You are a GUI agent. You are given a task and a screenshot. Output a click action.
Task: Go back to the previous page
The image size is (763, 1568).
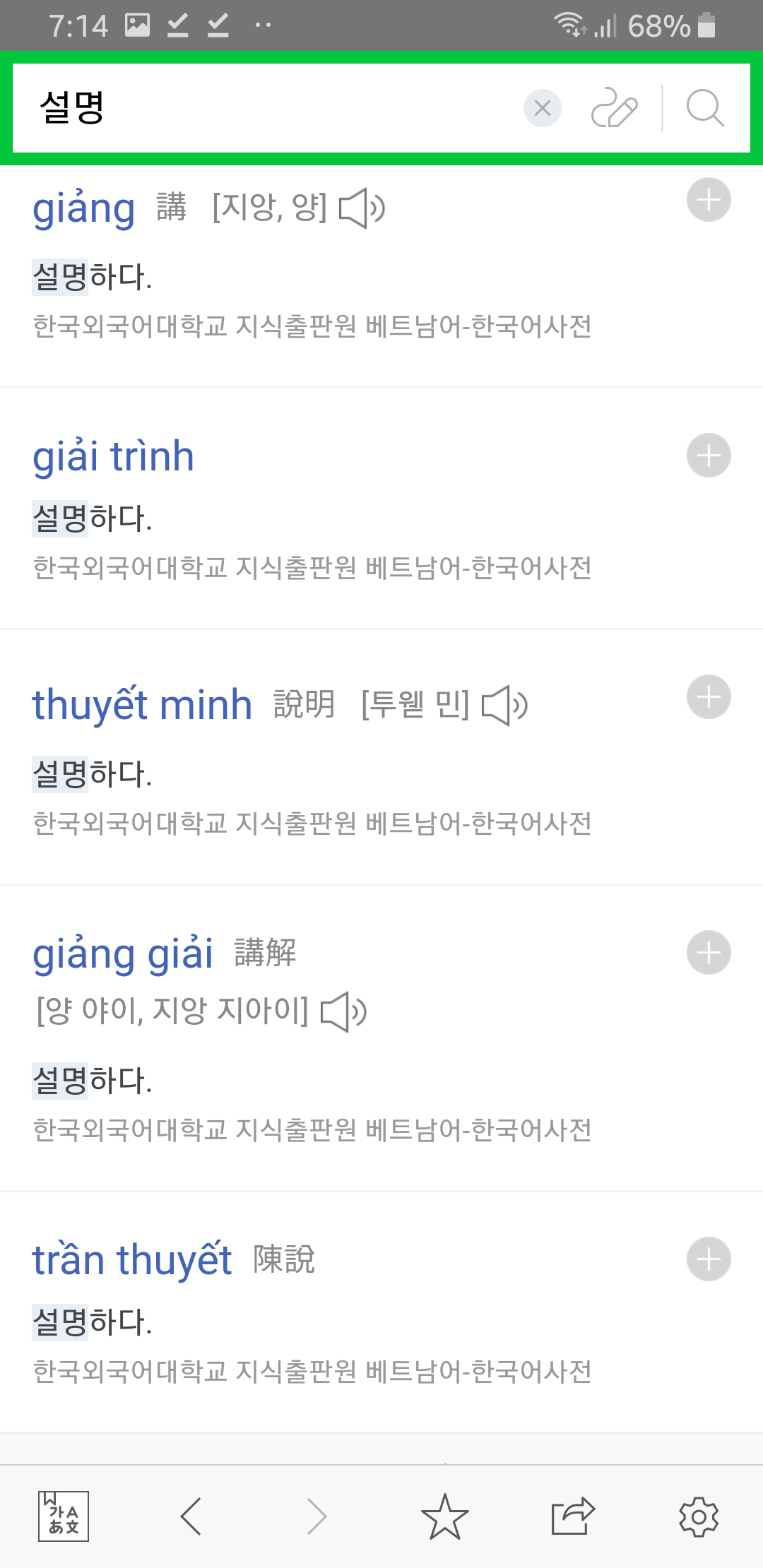191,1516
